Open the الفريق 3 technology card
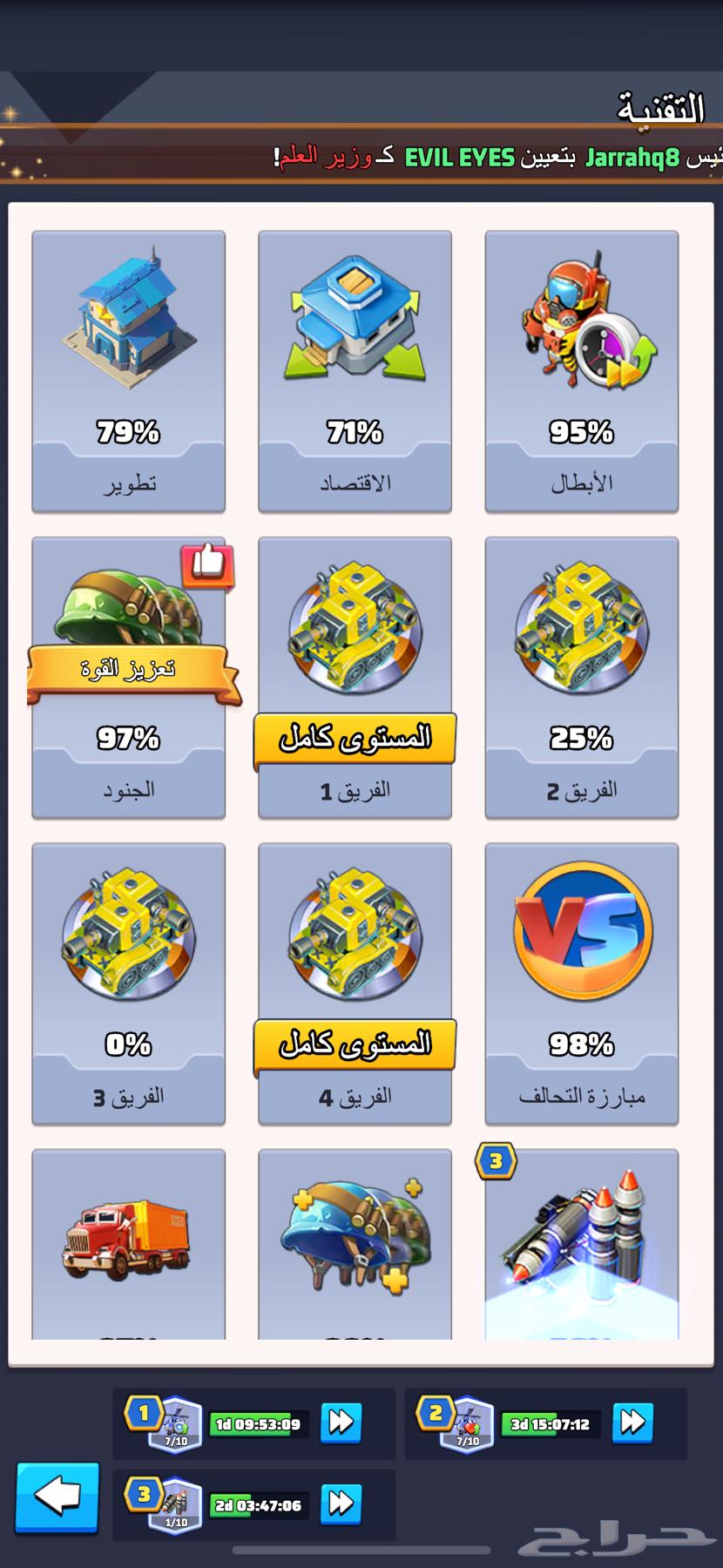This screenshot has height=1568, width=723. 128,983
